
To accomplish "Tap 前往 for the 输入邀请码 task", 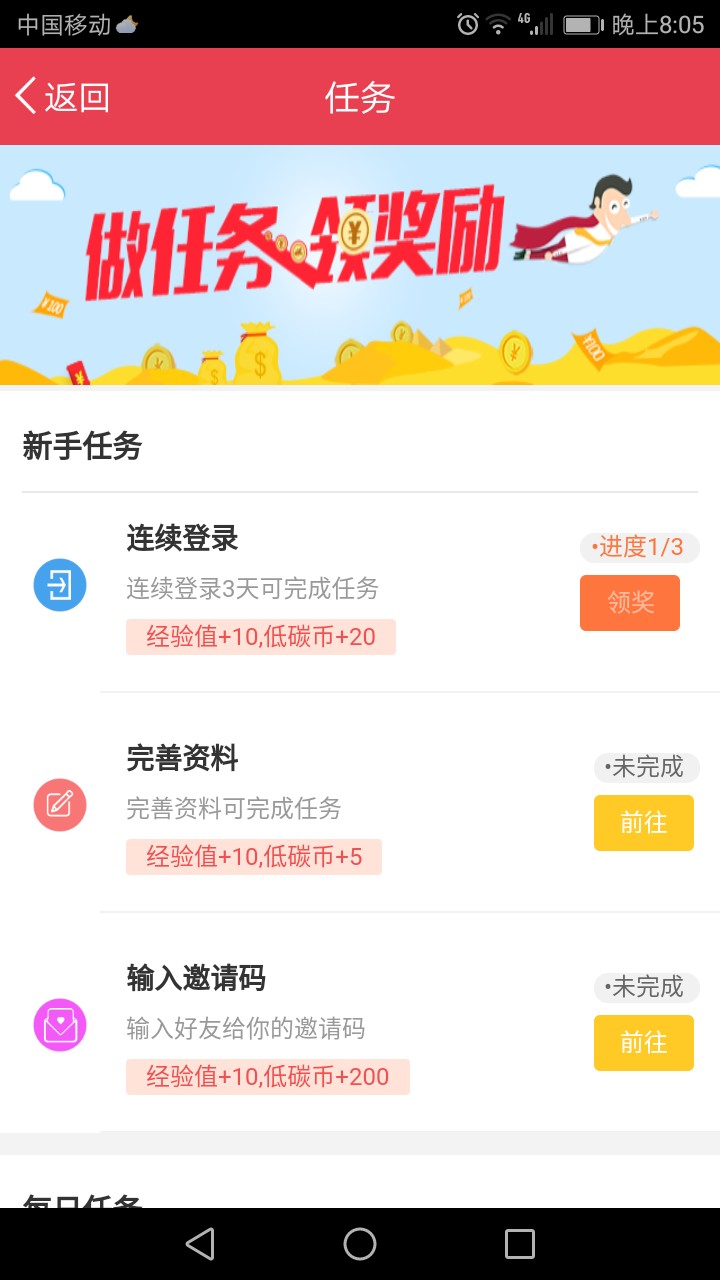I will [643, 1043].
